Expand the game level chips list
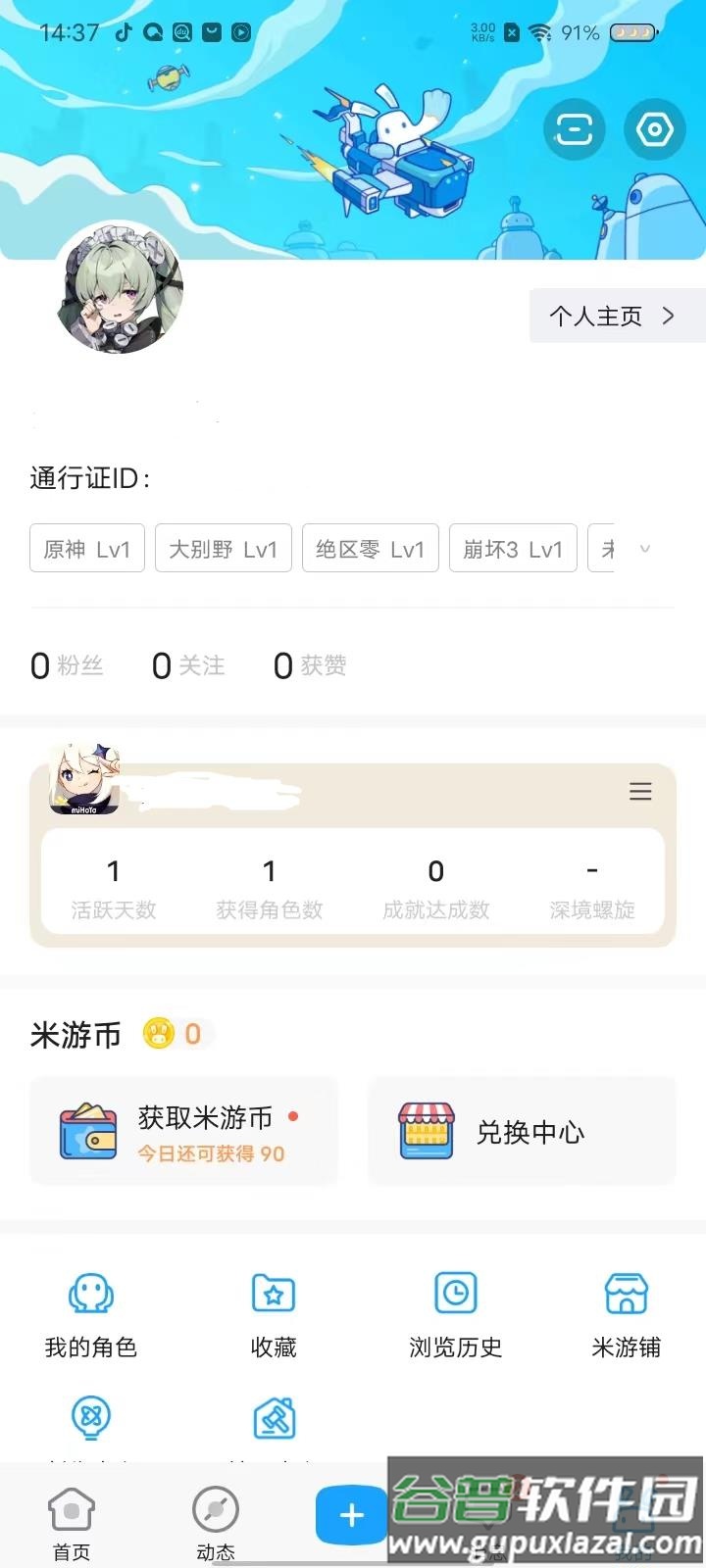Viewport: 706px width, 1568px height. 644,549
